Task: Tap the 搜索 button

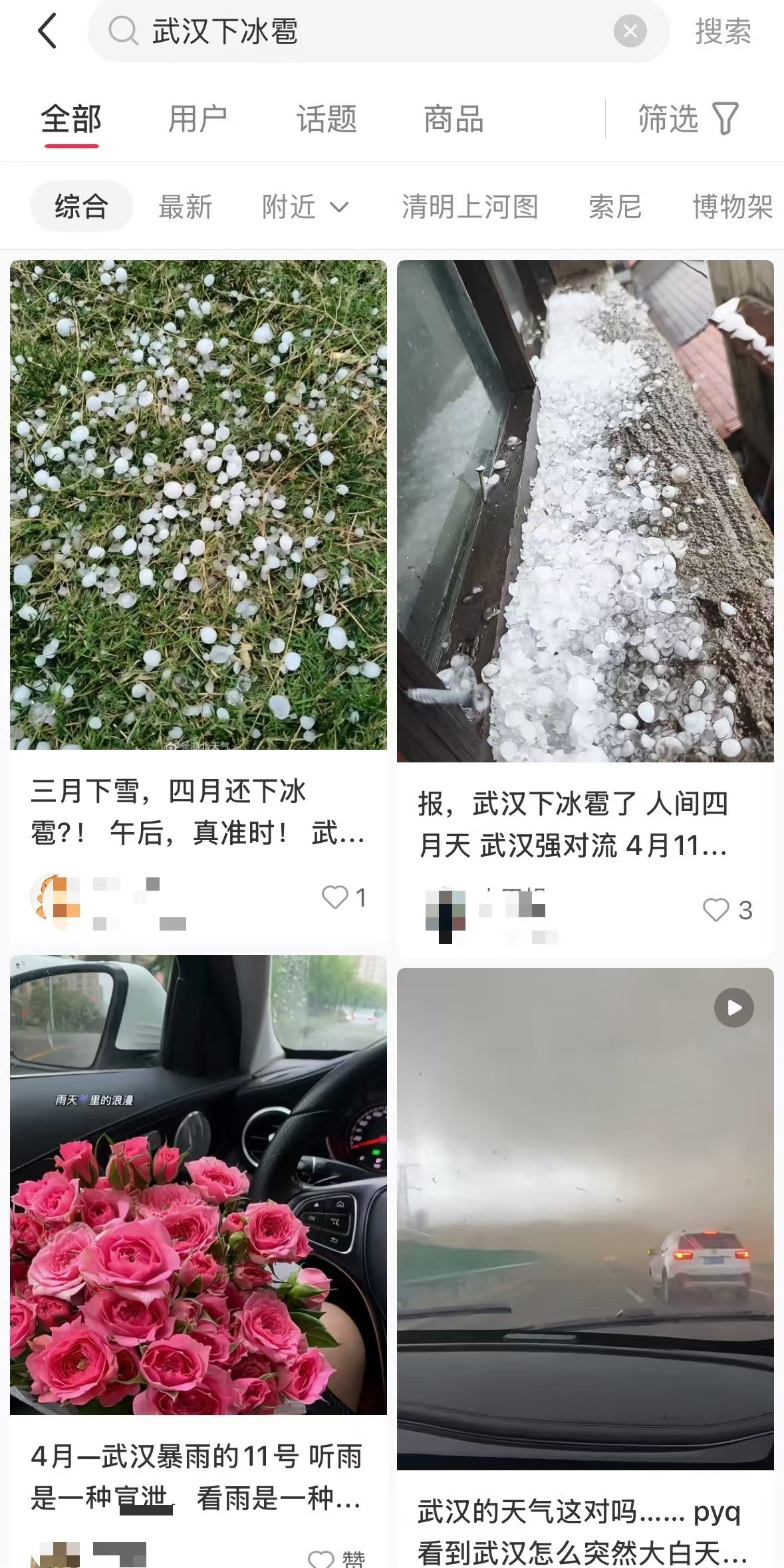Action: [723, 31]
